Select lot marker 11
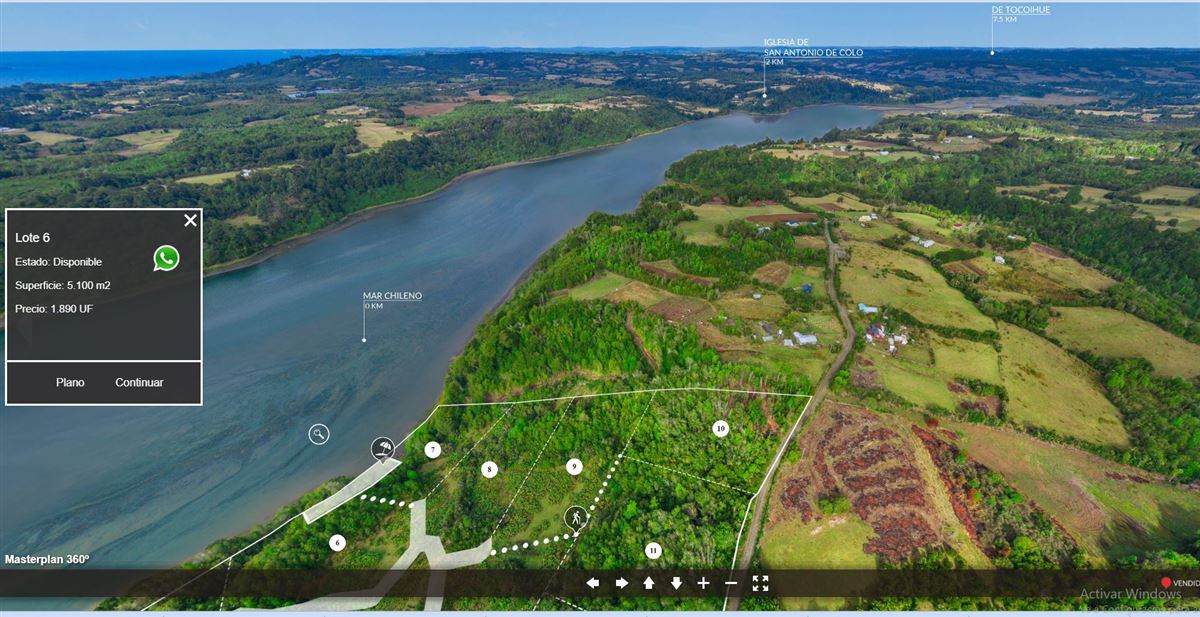 pos(653,550)
